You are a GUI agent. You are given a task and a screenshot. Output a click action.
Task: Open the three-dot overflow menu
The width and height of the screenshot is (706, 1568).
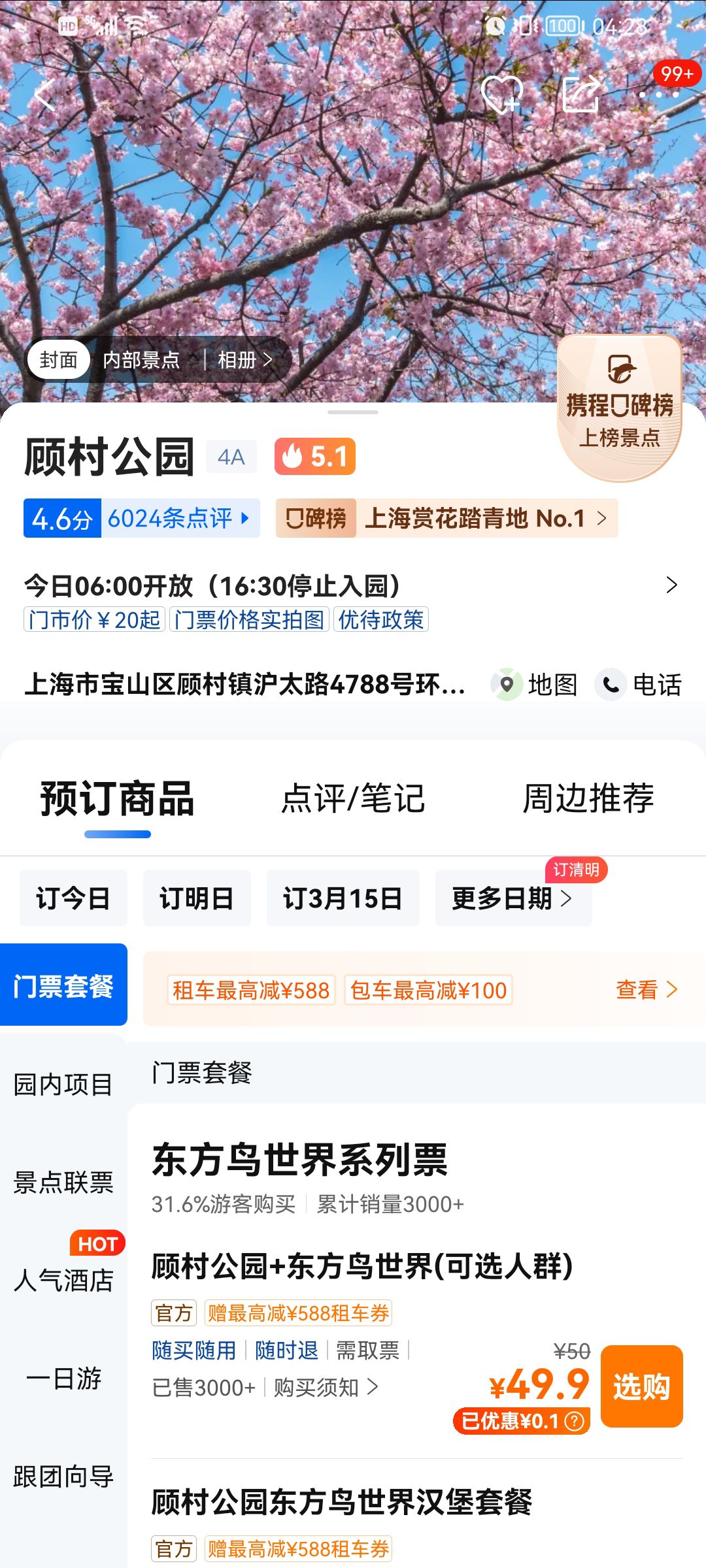[659, 95]
